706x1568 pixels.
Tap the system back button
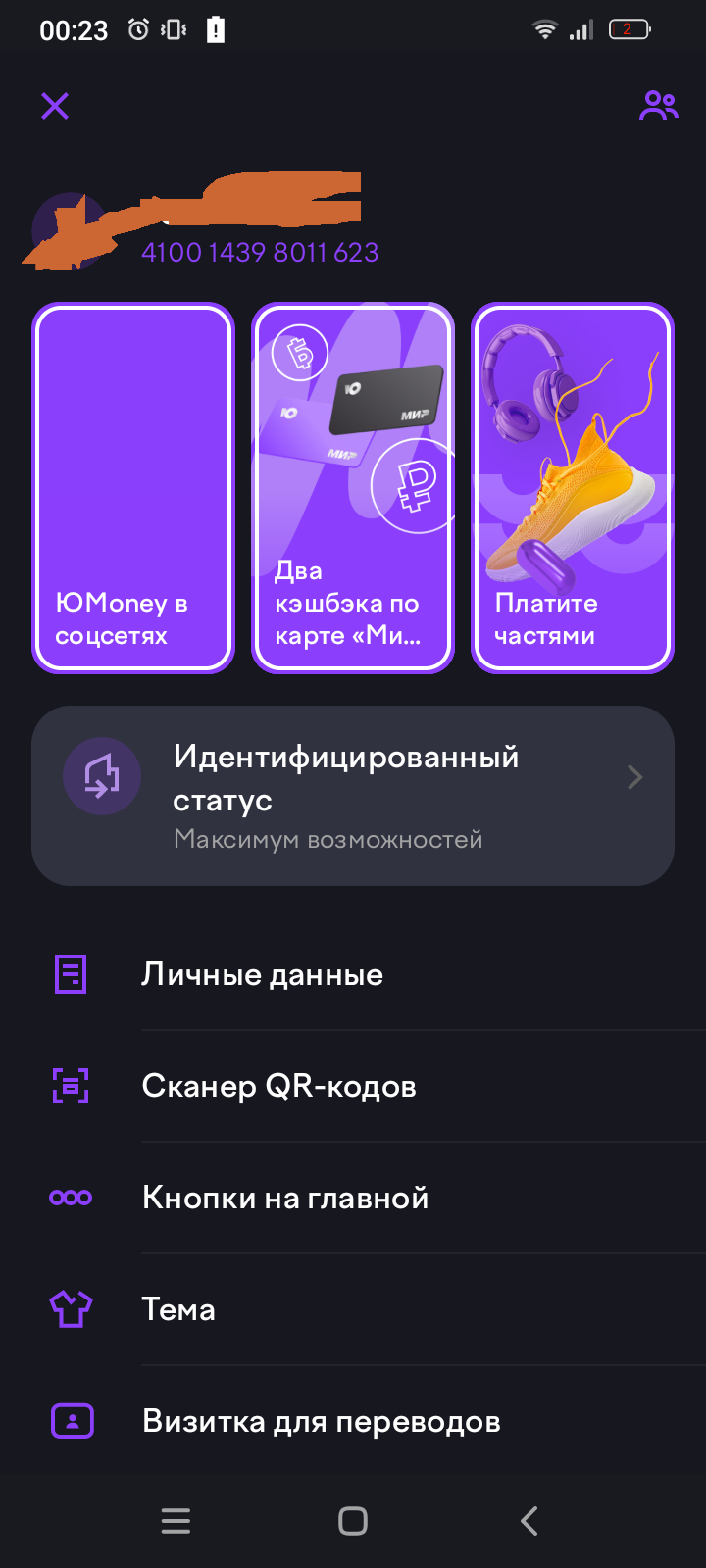click(529, 1521)
